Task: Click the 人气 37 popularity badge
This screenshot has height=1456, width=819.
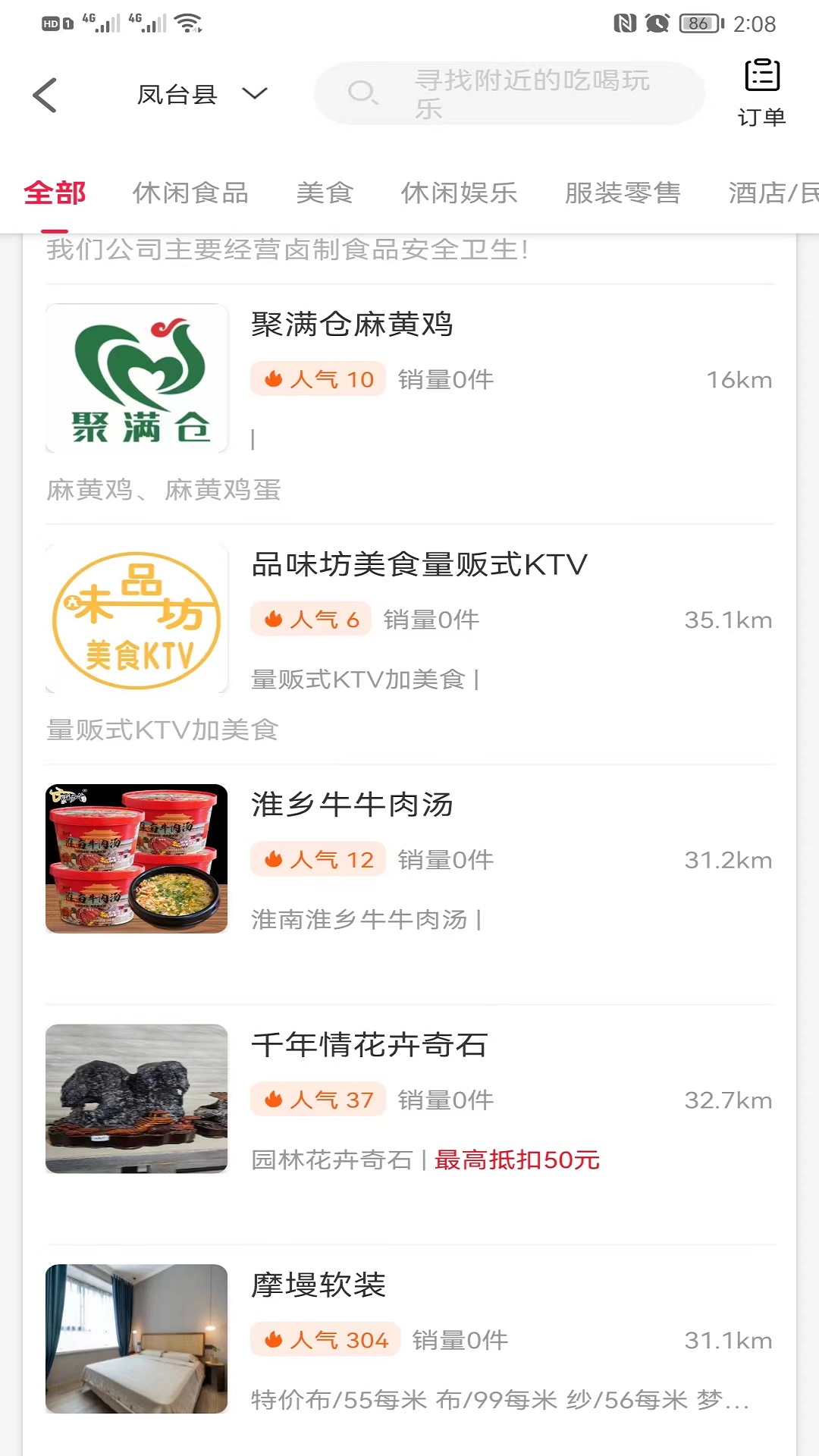Action: point(317,1099)
